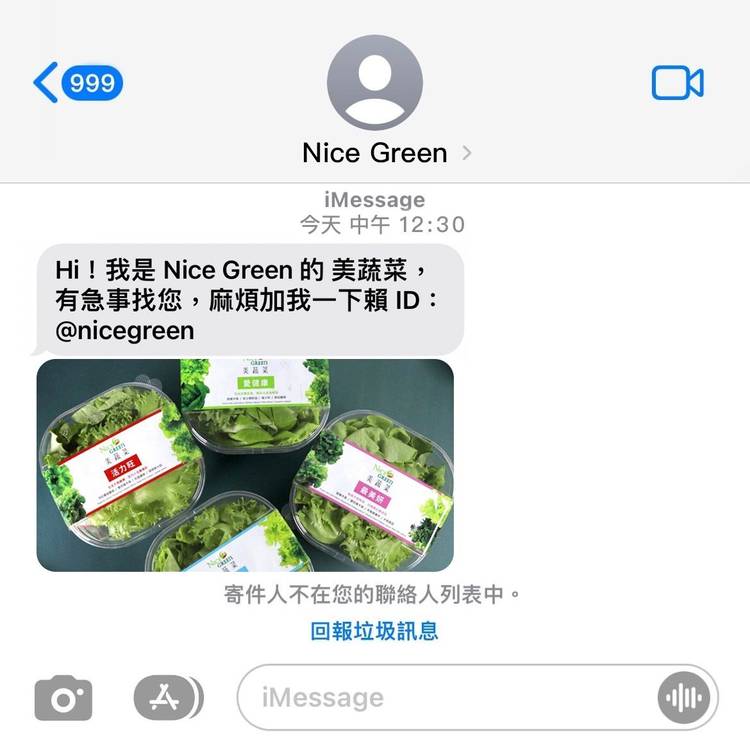Screen dimensions: 750x750
Task: Record an audio message
Action: (x=683, y=697)
